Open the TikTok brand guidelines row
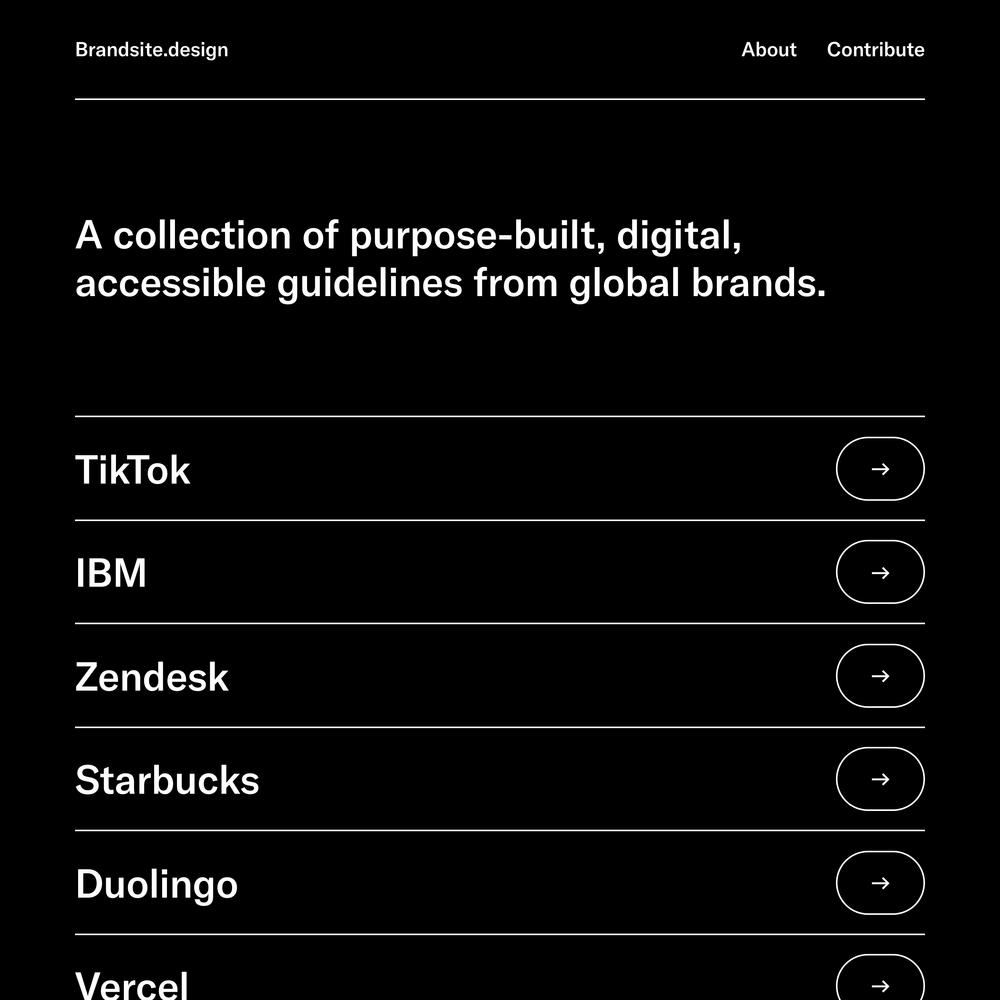This screenshot has height=1000, width=1000. [133, 470]
